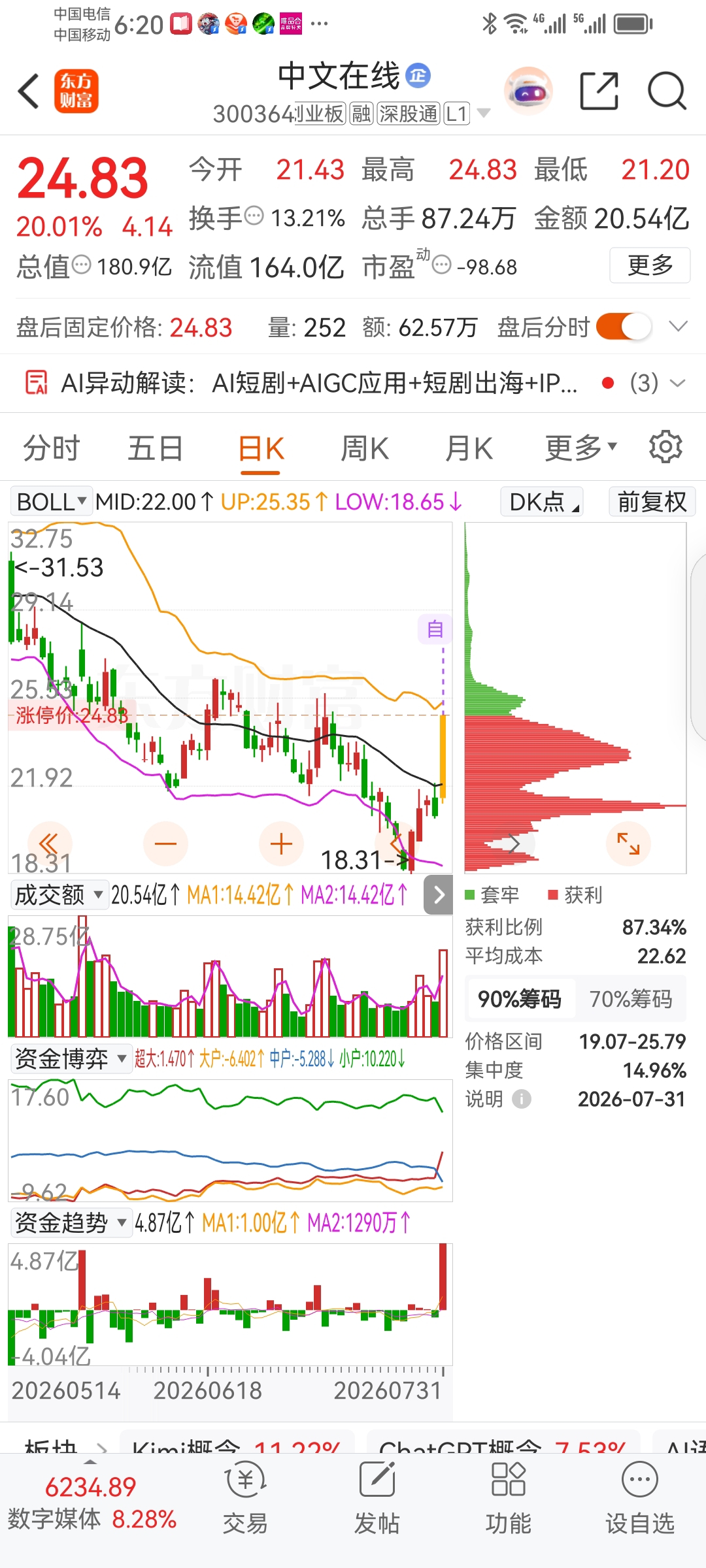The height and width of the screenshot is (1568, 706).
Task: Select the 70%筹码 option
Action: click(x=631, y=999)
